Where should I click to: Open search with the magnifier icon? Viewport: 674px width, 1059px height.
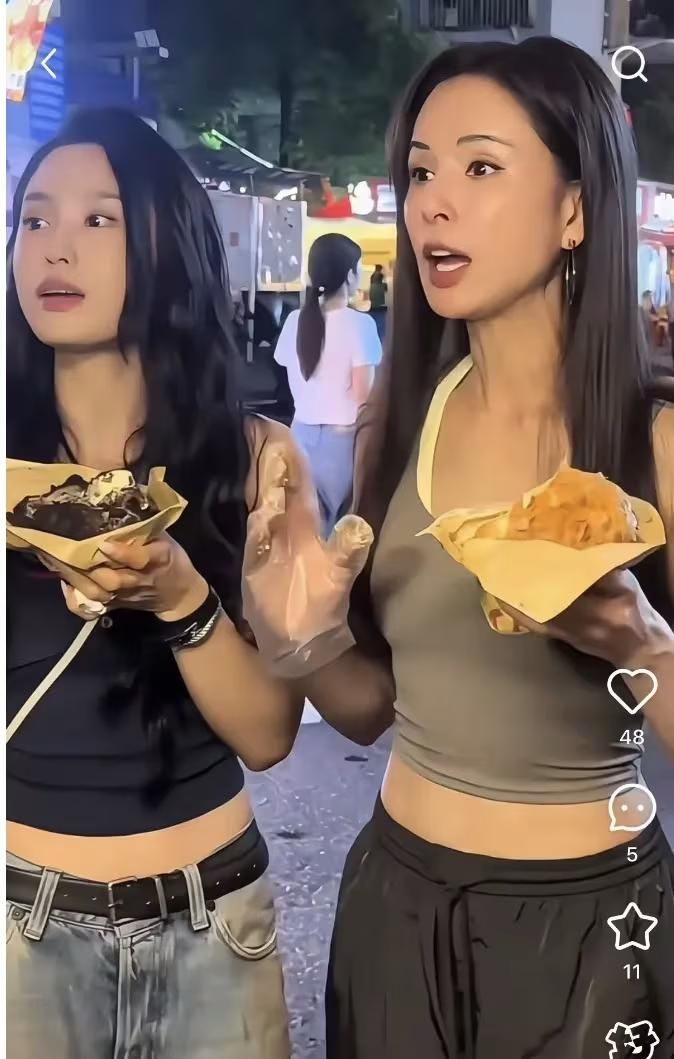(629, 64)
